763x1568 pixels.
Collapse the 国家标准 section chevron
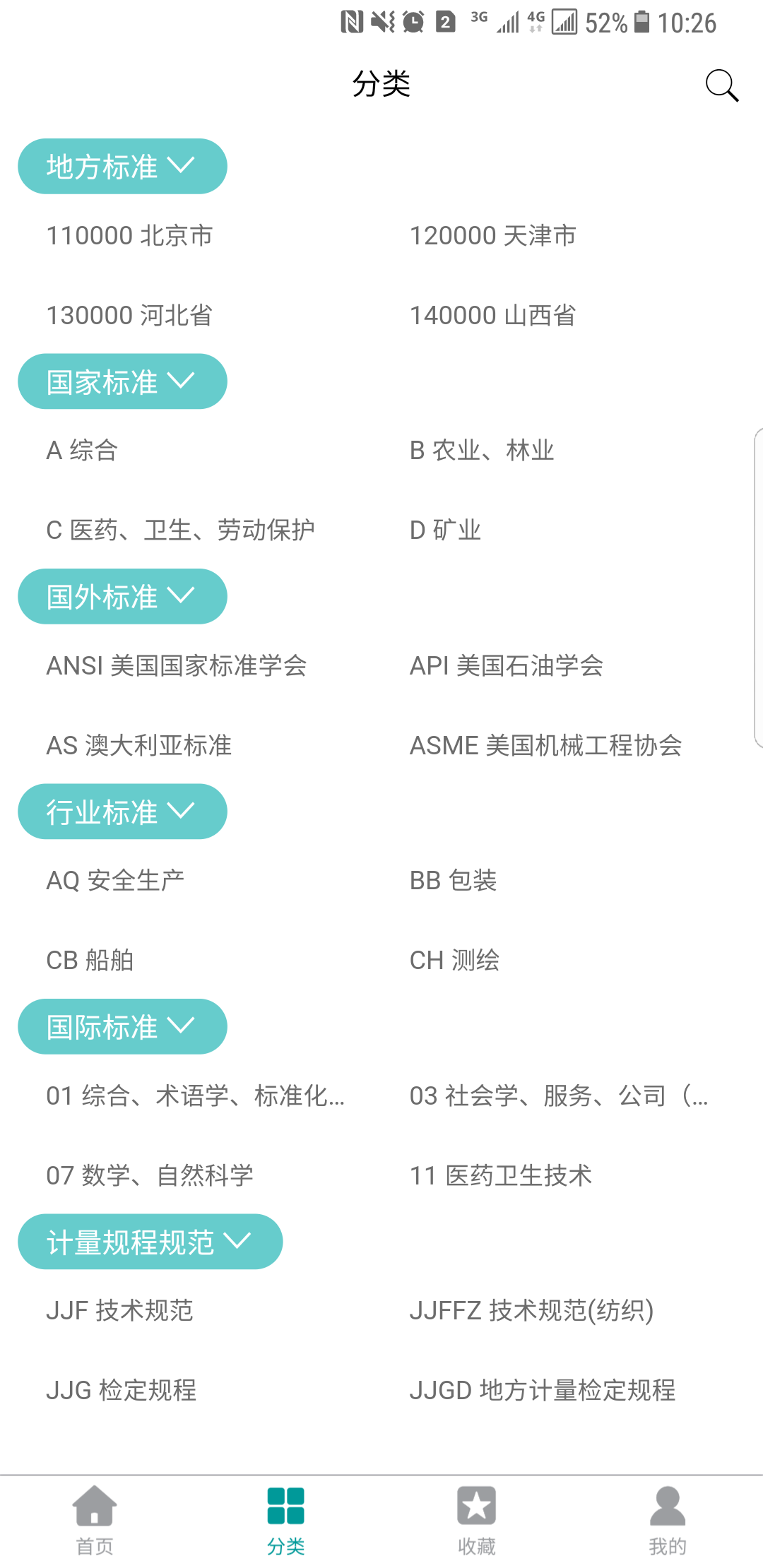tap(184, 381)
